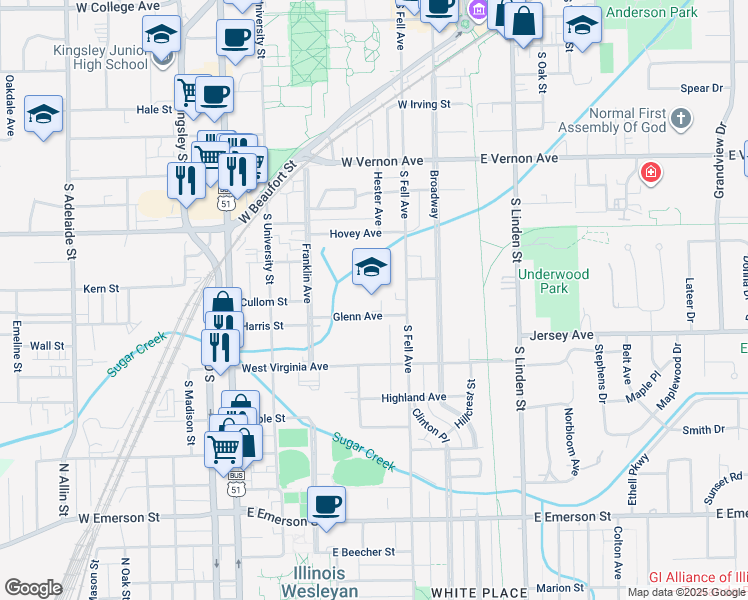The image size is (748, 600).
Task: Open the Google logo link
Action: (33, 588)
